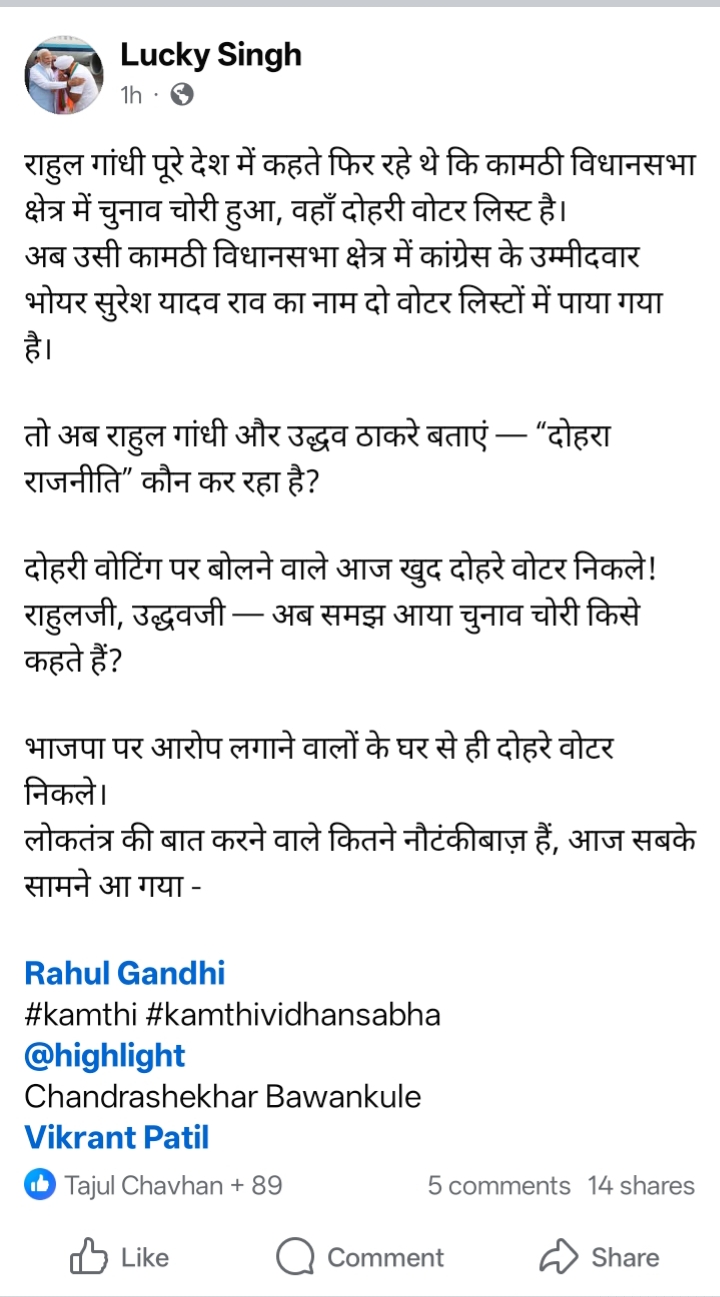Open the tagged Rahul Gandhi page
Screen dimensions: 720x1297
pyautogui.click(x=124, y=972)
